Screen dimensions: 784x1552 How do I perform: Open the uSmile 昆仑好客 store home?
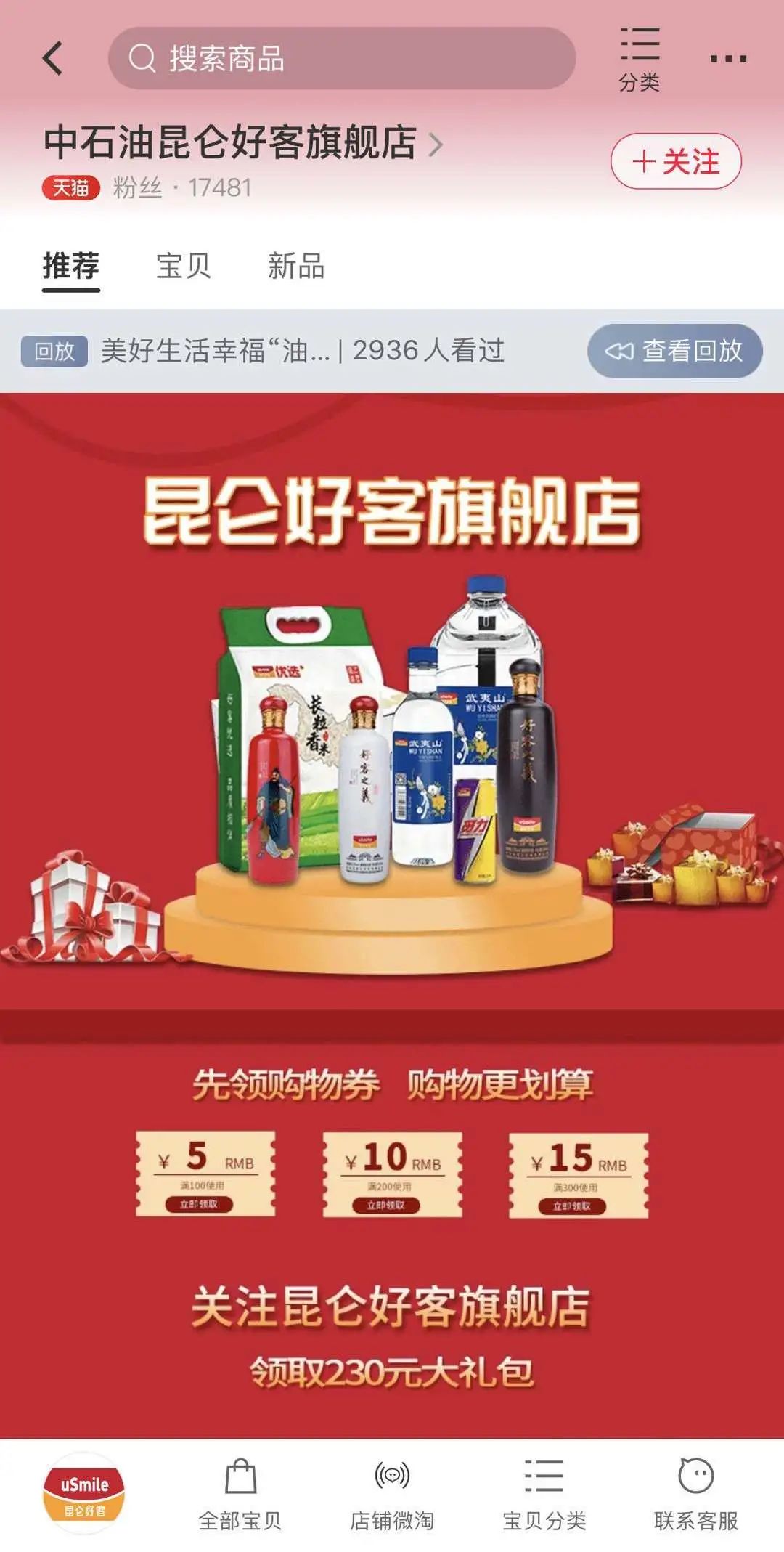84,1493
